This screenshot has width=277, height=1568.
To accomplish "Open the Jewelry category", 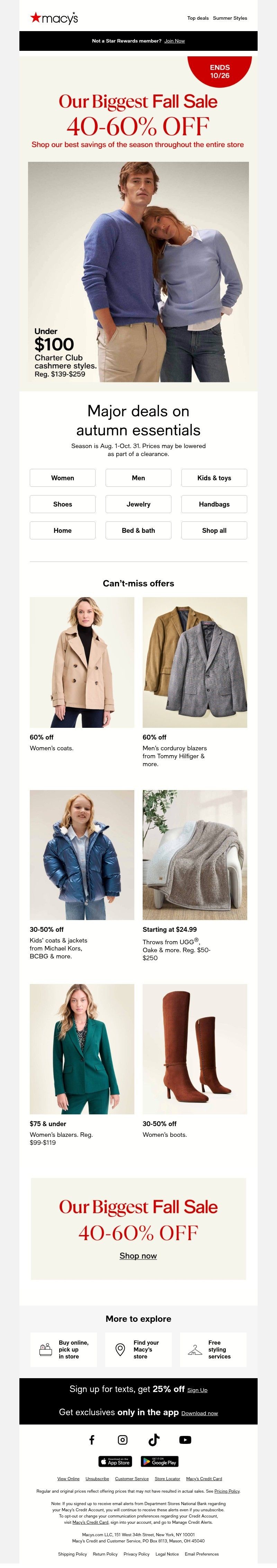I will coord(138,504).
